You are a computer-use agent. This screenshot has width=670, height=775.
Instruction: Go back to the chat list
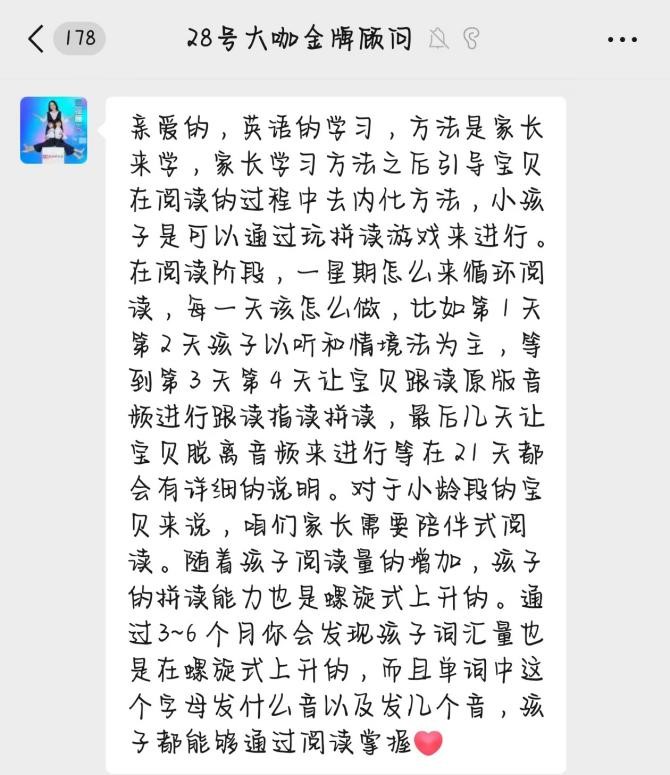37,39
